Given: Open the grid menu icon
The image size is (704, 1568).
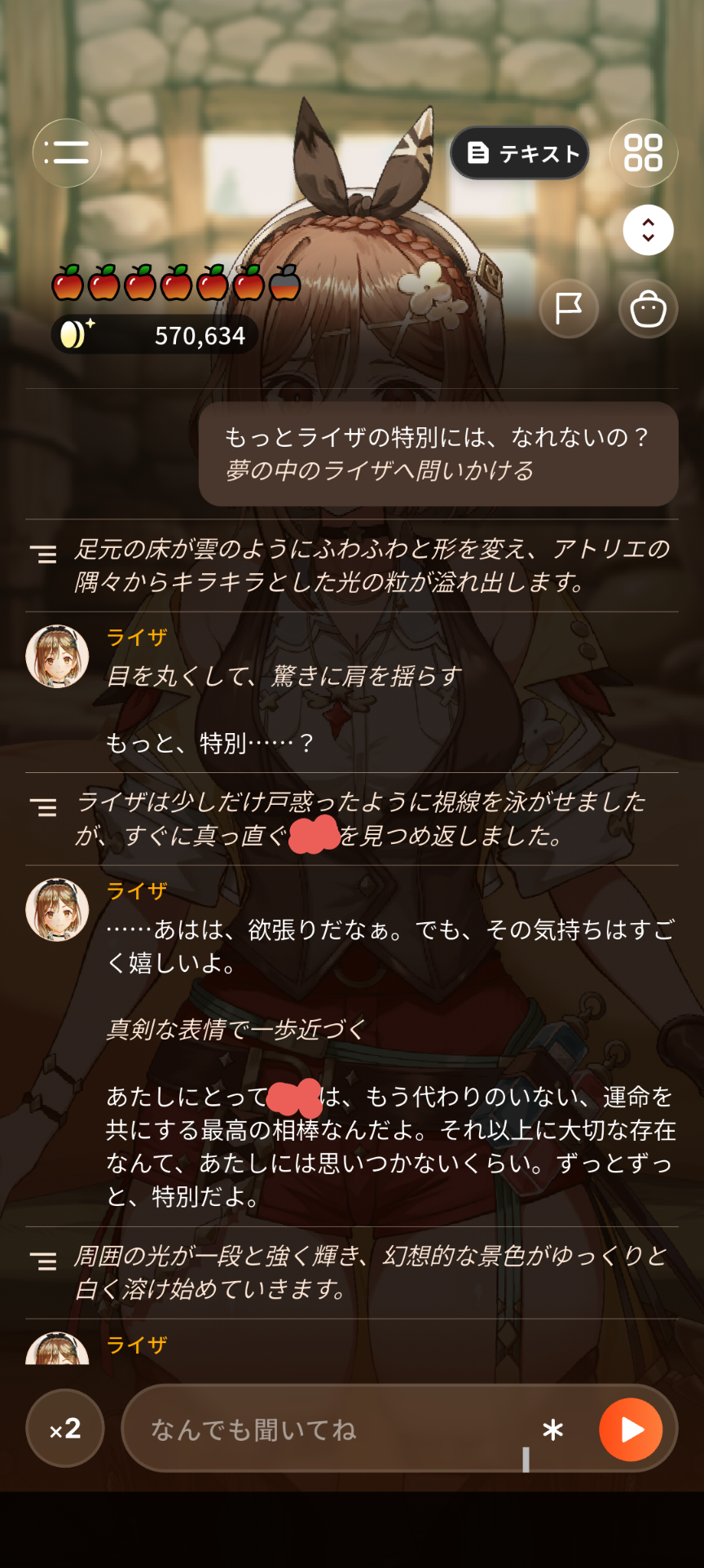Looking at the screenshot, I should (644, 152).
